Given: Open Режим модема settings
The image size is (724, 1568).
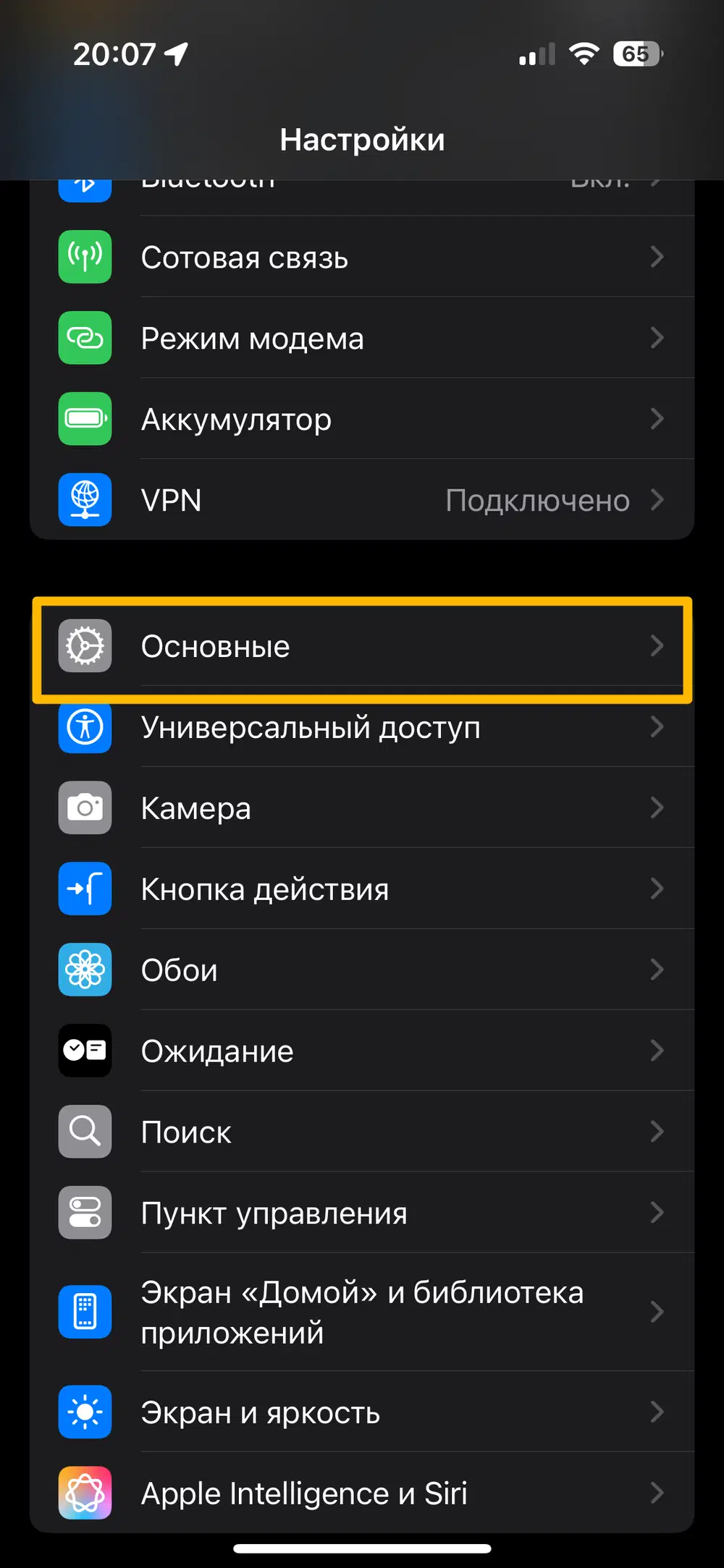Looking at the screenshot, I should coord(362,338).
